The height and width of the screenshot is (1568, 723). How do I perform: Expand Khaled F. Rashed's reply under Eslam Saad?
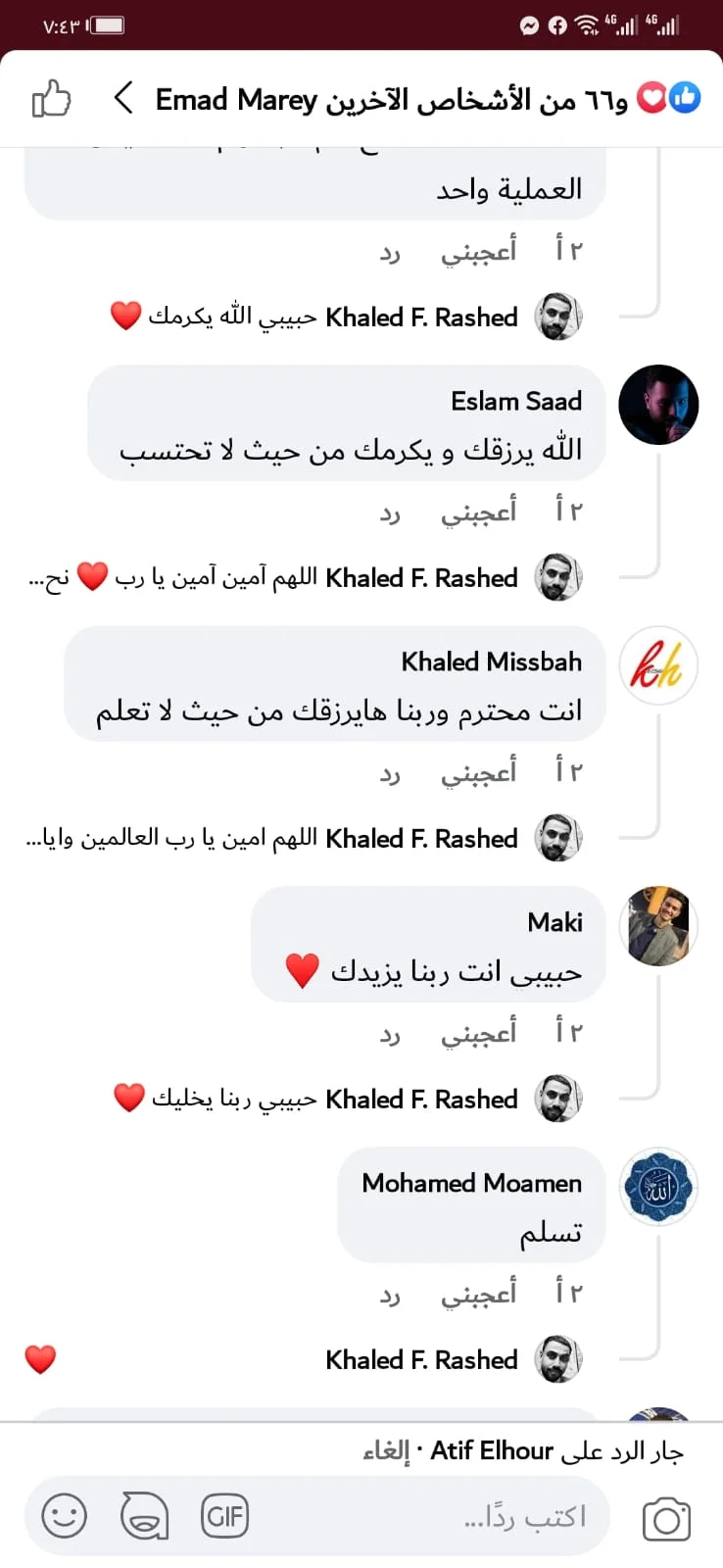[294, 578]
